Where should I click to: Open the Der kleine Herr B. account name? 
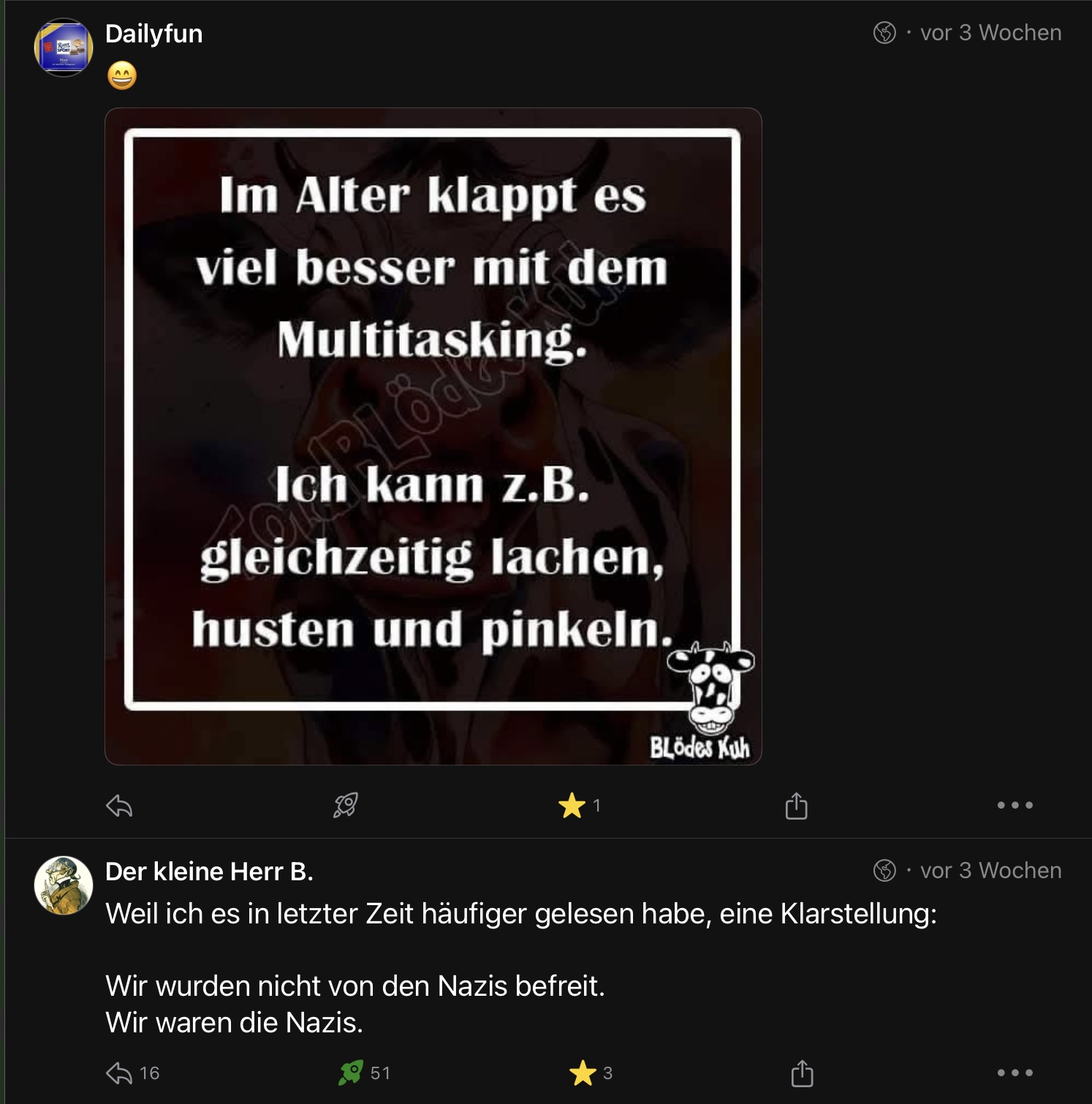click(209, 872)
